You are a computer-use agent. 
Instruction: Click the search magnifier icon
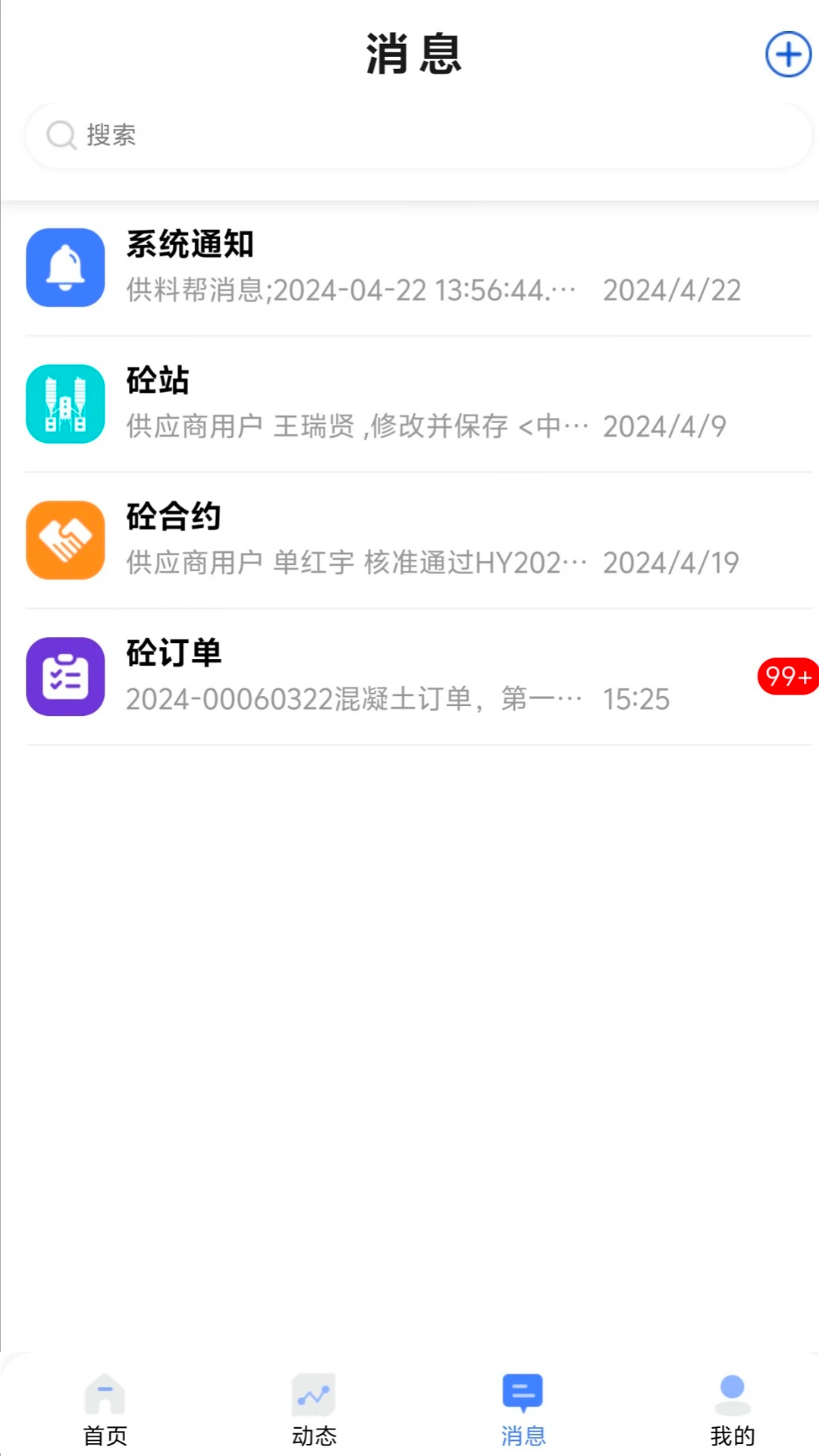click(x=61, y=135)
